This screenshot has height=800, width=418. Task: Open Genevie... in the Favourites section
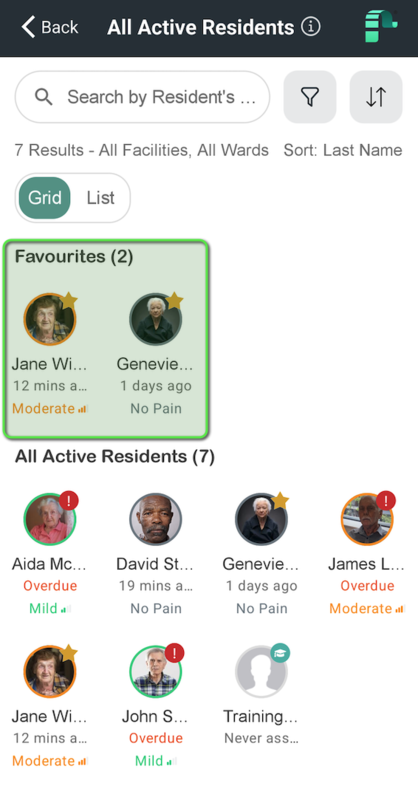click(x=156, y=353)
